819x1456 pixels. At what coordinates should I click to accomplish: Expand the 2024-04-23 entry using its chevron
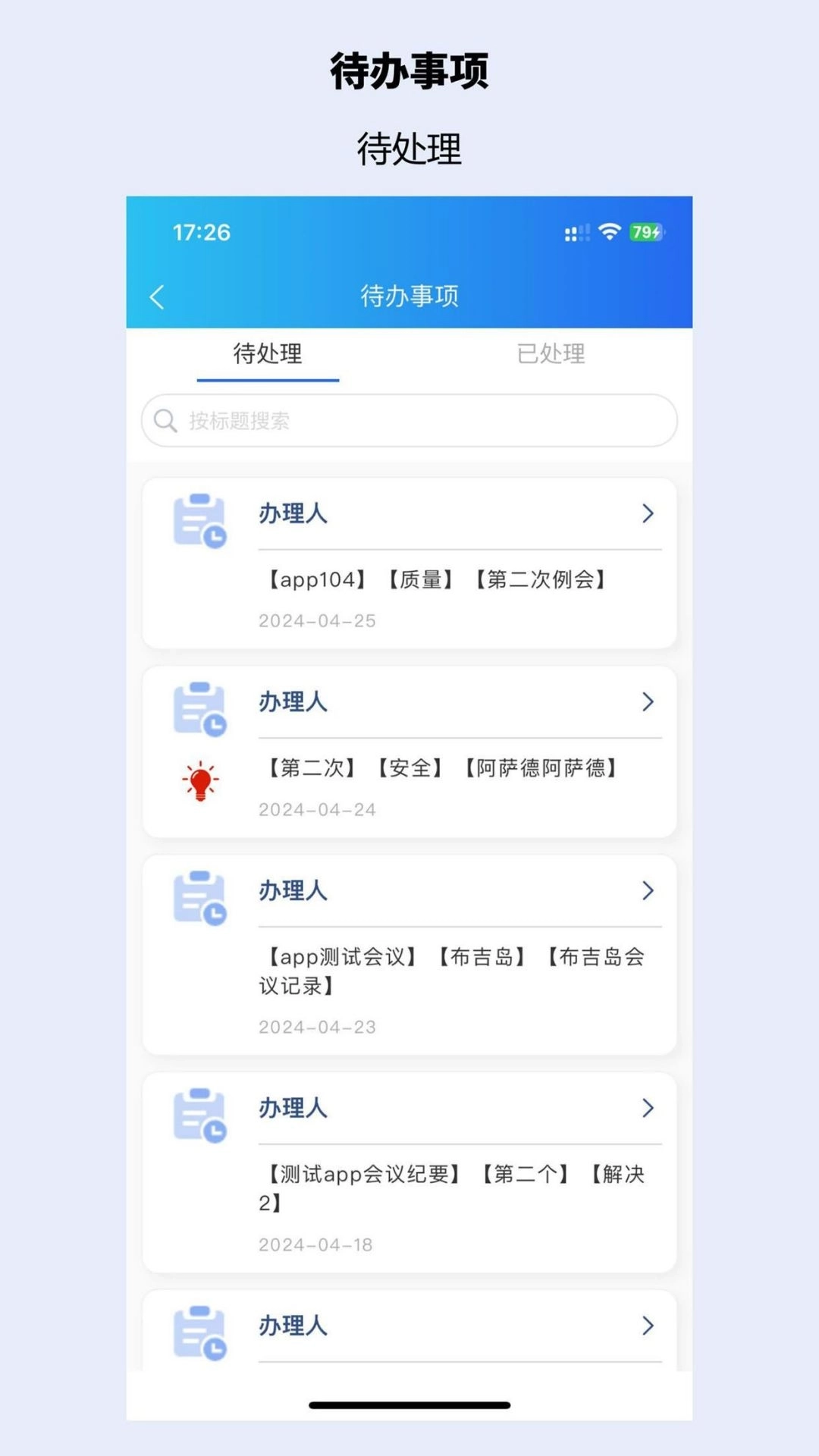(x=648, y=891)
